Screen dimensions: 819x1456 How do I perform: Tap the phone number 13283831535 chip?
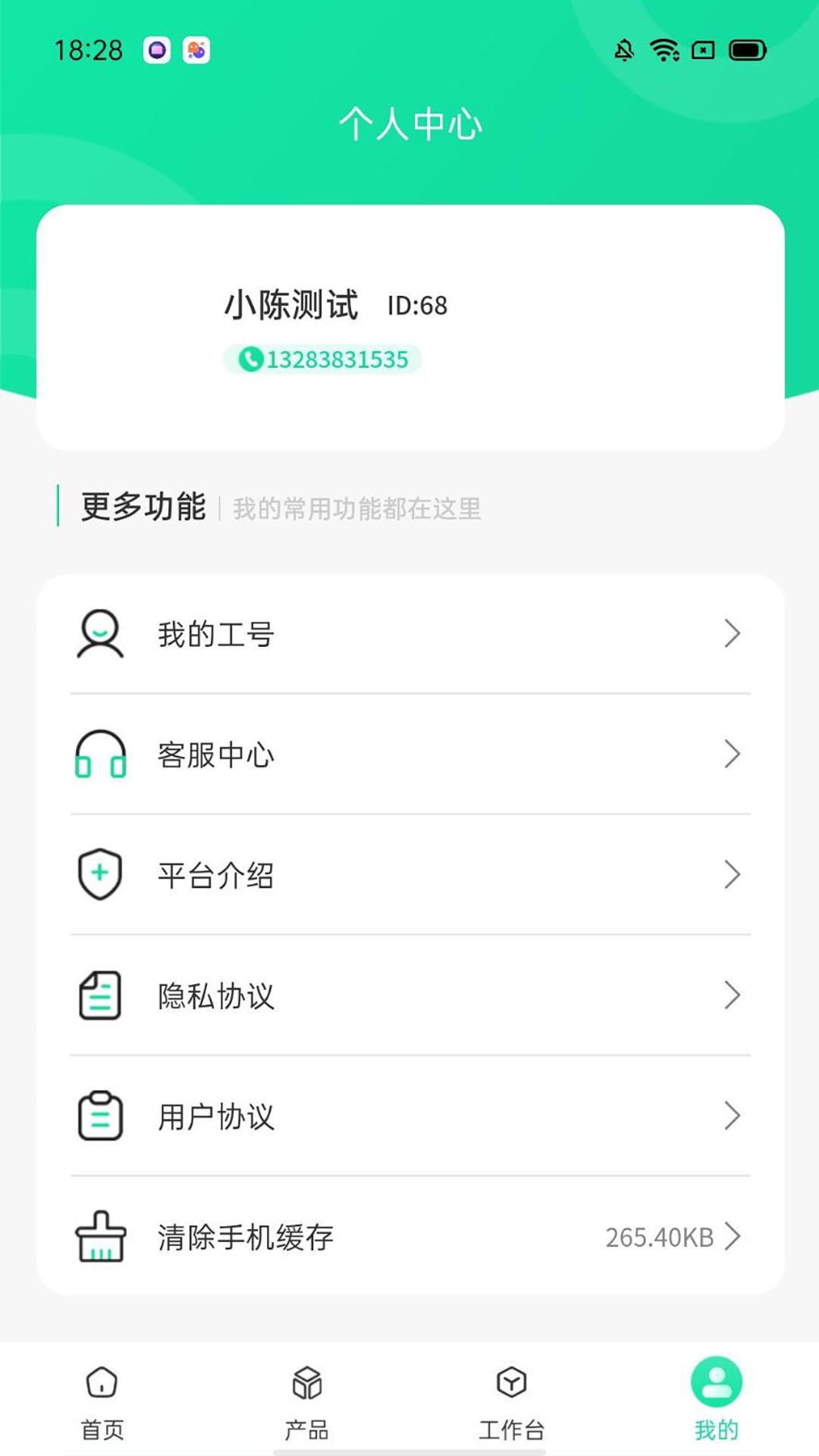point(323,359)
